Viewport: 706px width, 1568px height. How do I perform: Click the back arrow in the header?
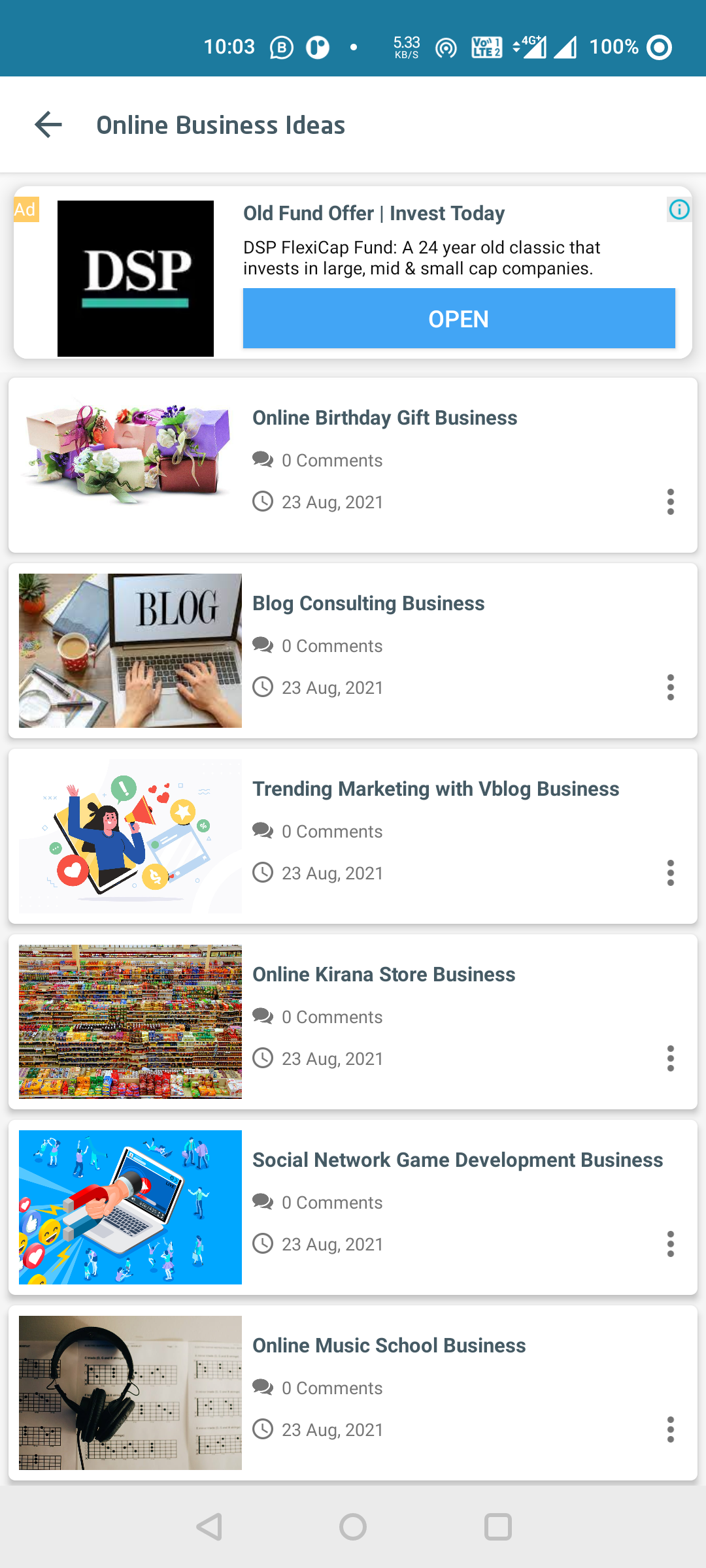click(48, 124)
